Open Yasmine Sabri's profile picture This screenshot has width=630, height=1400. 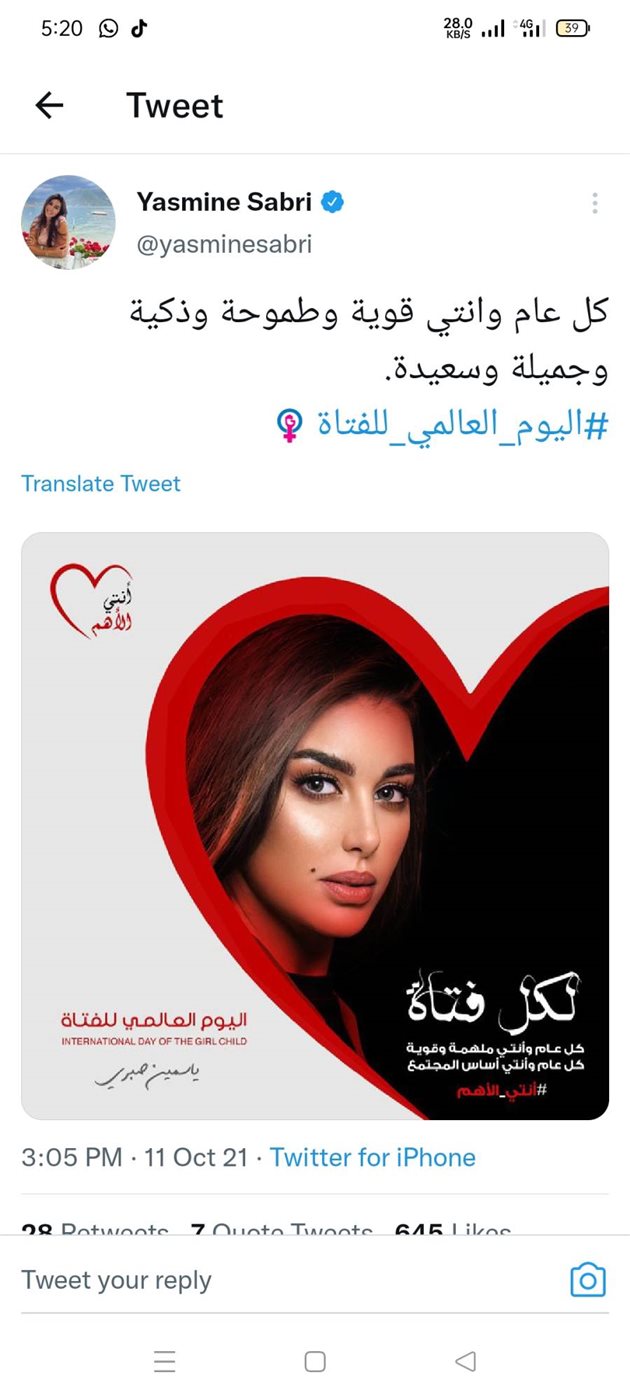pos(68,222)
